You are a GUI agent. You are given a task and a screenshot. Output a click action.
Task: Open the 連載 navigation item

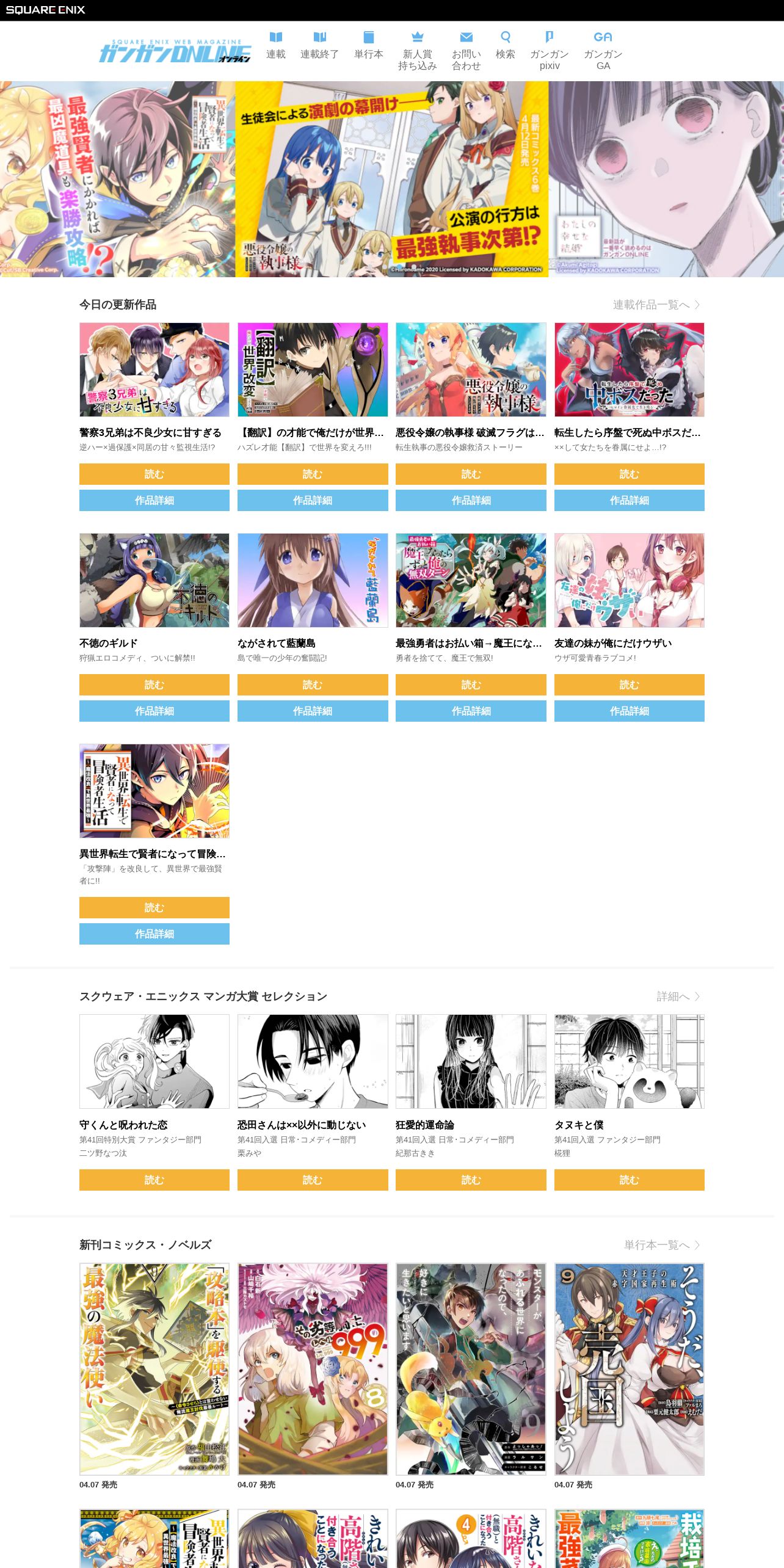(x=275, y=46)
